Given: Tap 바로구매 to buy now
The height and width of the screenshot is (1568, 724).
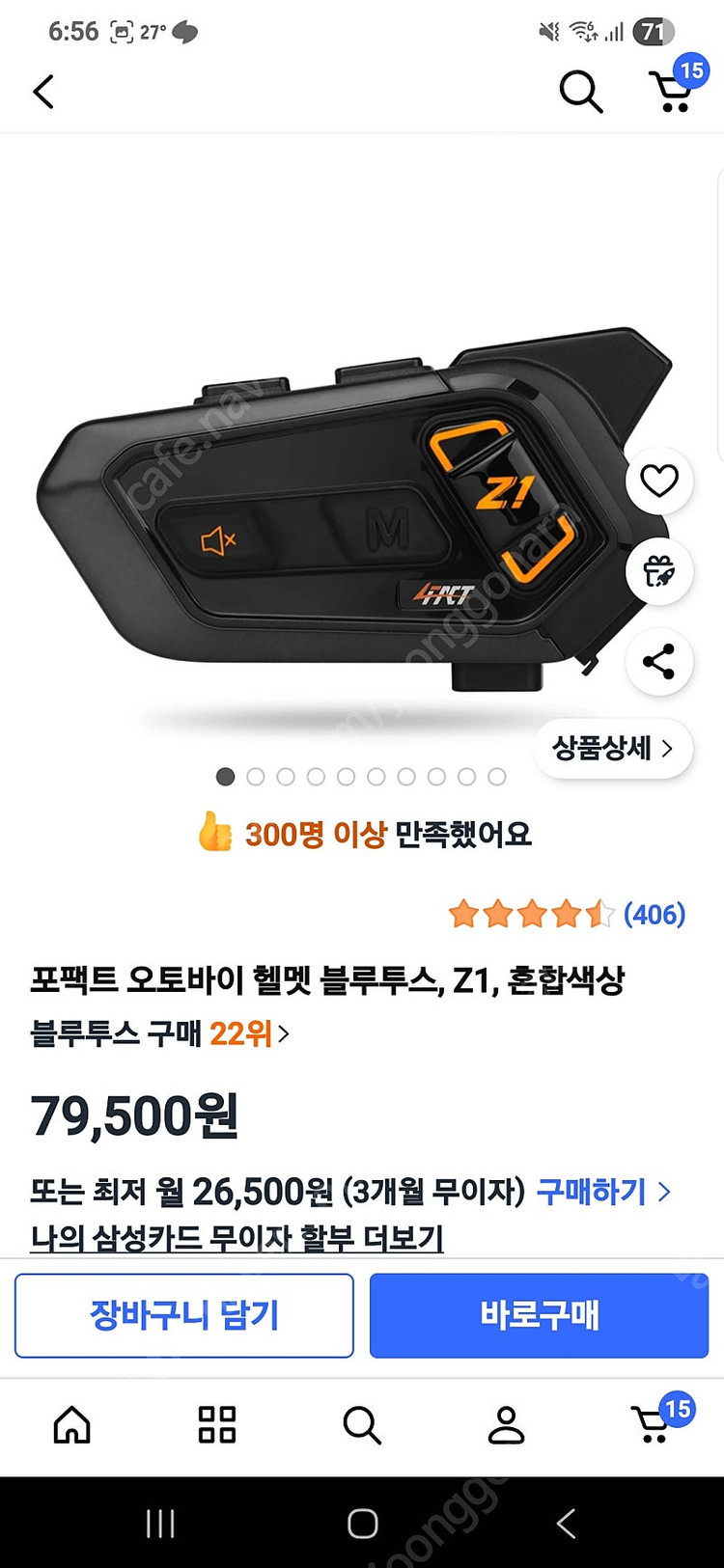Looking at the screenshot, I should [539, 1314].
